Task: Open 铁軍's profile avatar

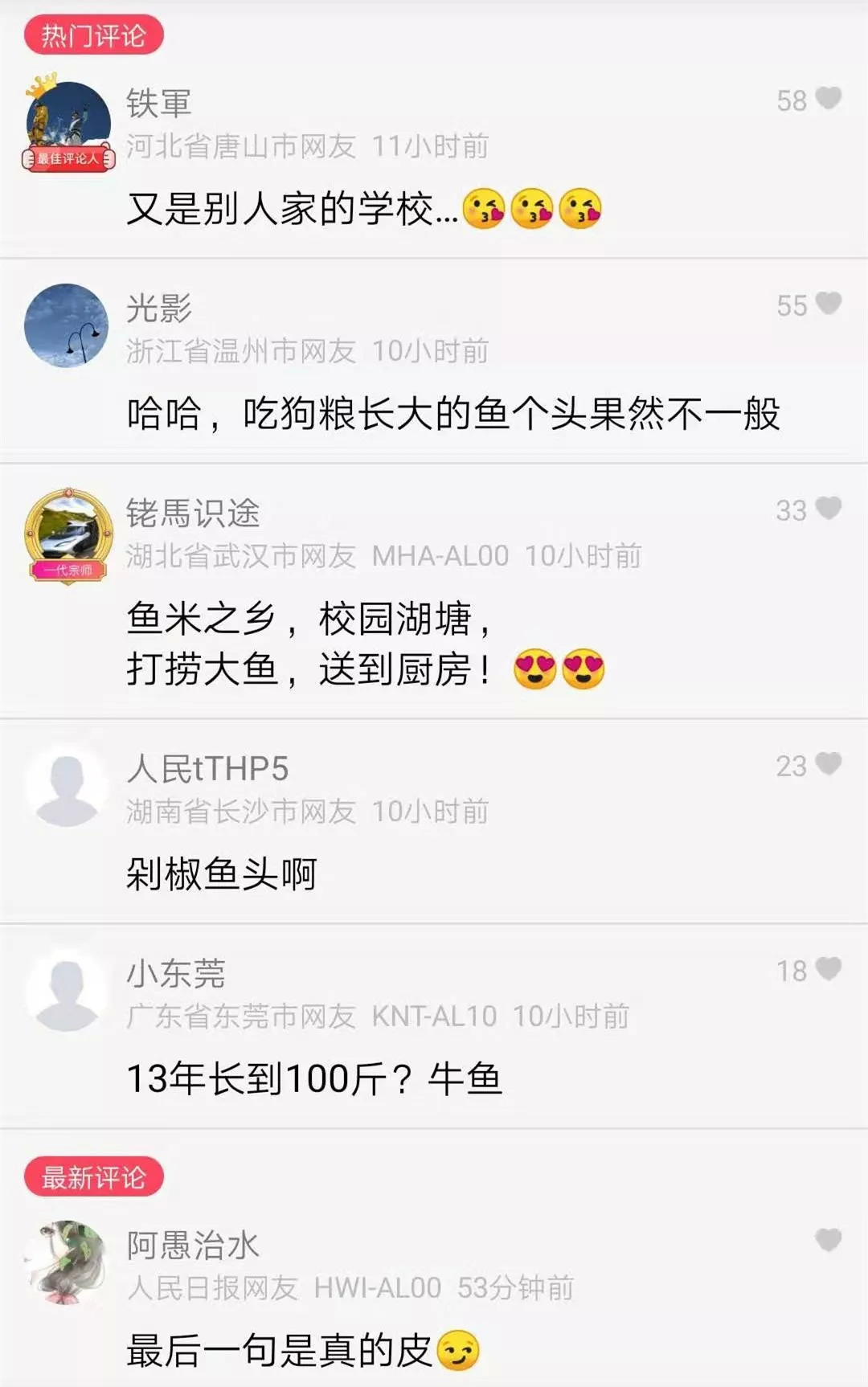Action: (68, 123)
